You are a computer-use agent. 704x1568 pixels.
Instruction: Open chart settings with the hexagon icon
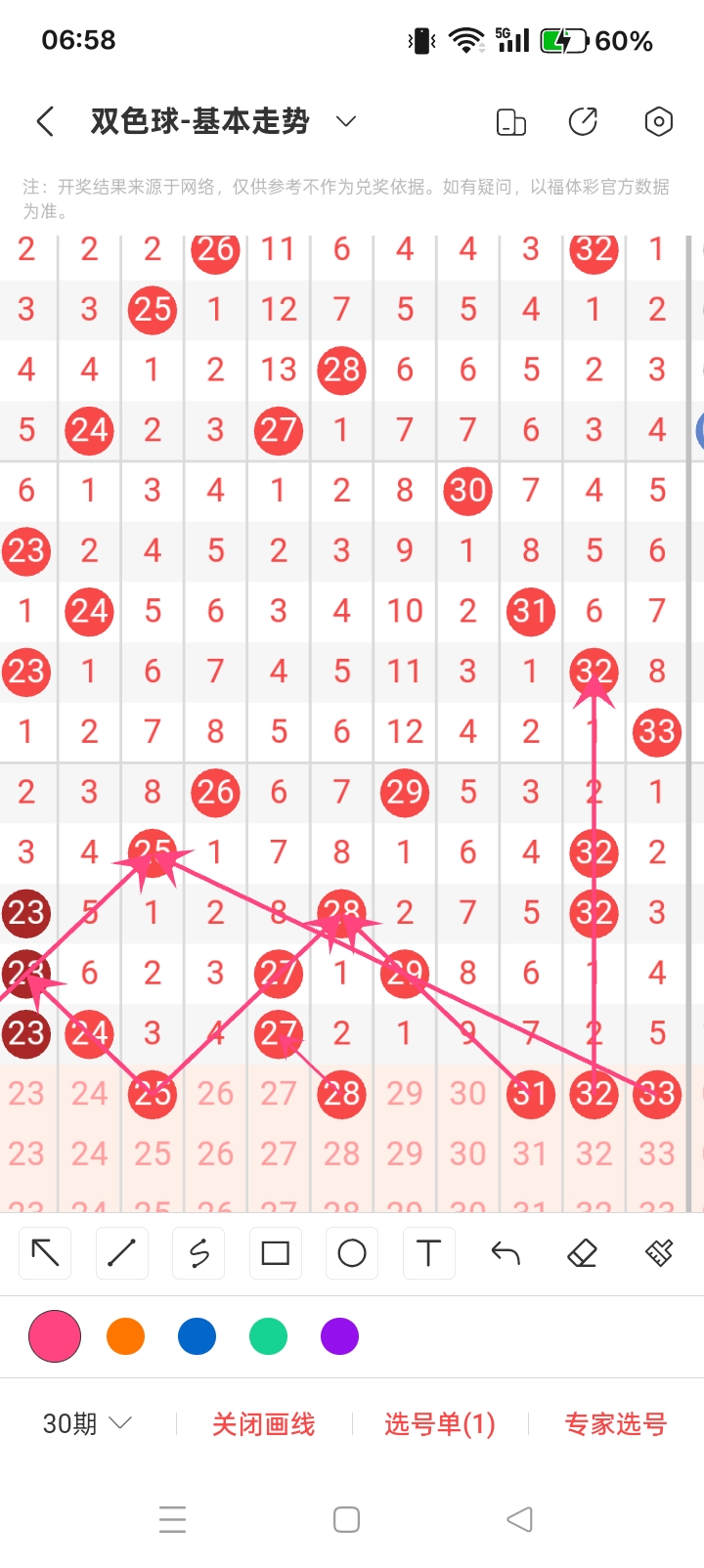pyautogui.click(x=659, y=122)
